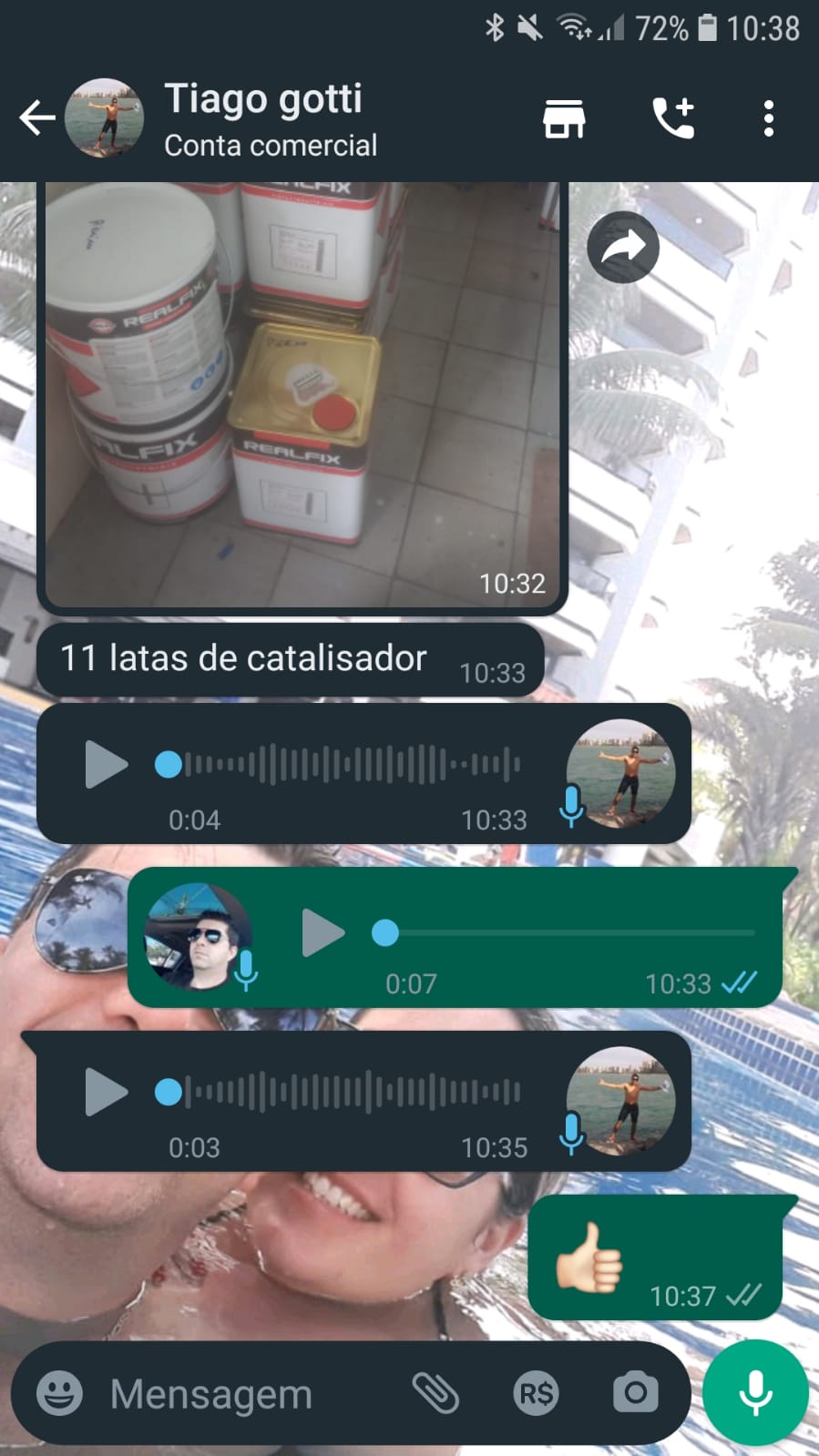This screenshot has height=1456, width=819.
Task: Play the sent 0:07 voice message
Action: point(322,932)
